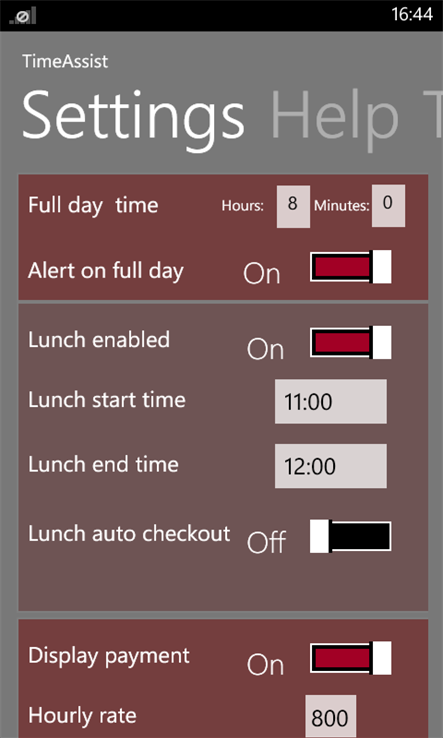Viewport: 443px width, 738px height.
Task: Edit the full day Hours field
Action: pos(293,206)
